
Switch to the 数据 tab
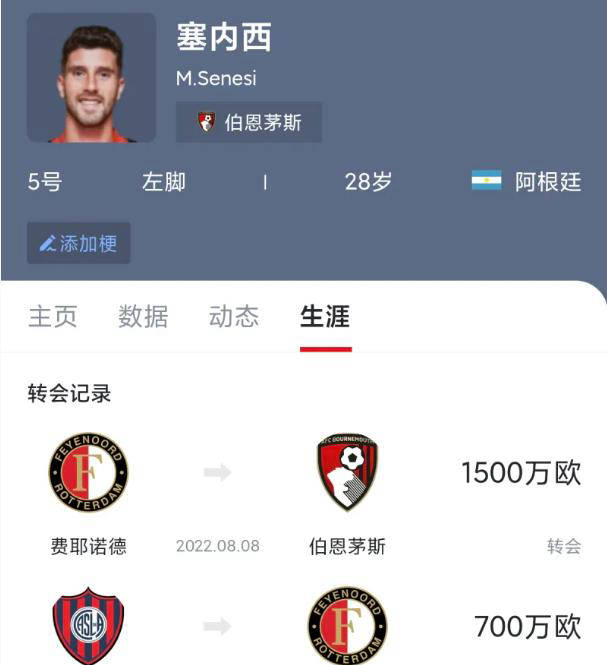(x=143, y=317)
